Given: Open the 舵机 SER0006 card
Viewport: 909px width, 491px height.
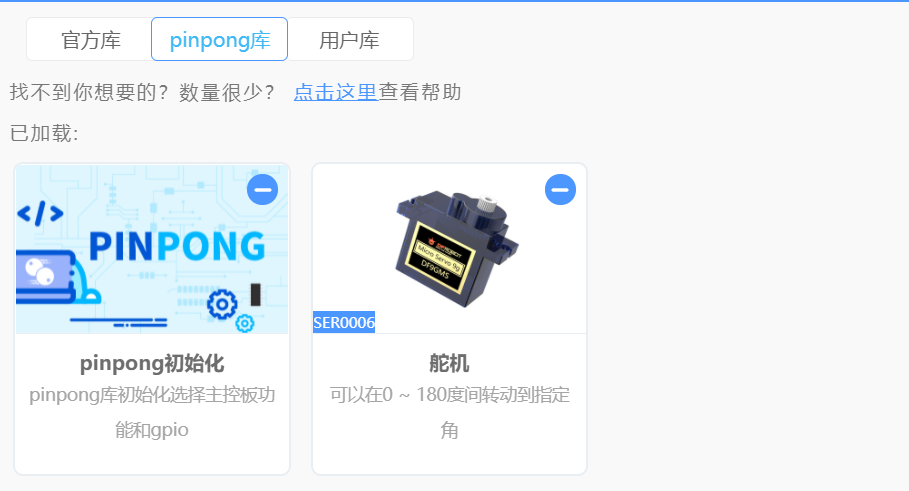Looking at the screenshot, I should [x=449, y=362].
